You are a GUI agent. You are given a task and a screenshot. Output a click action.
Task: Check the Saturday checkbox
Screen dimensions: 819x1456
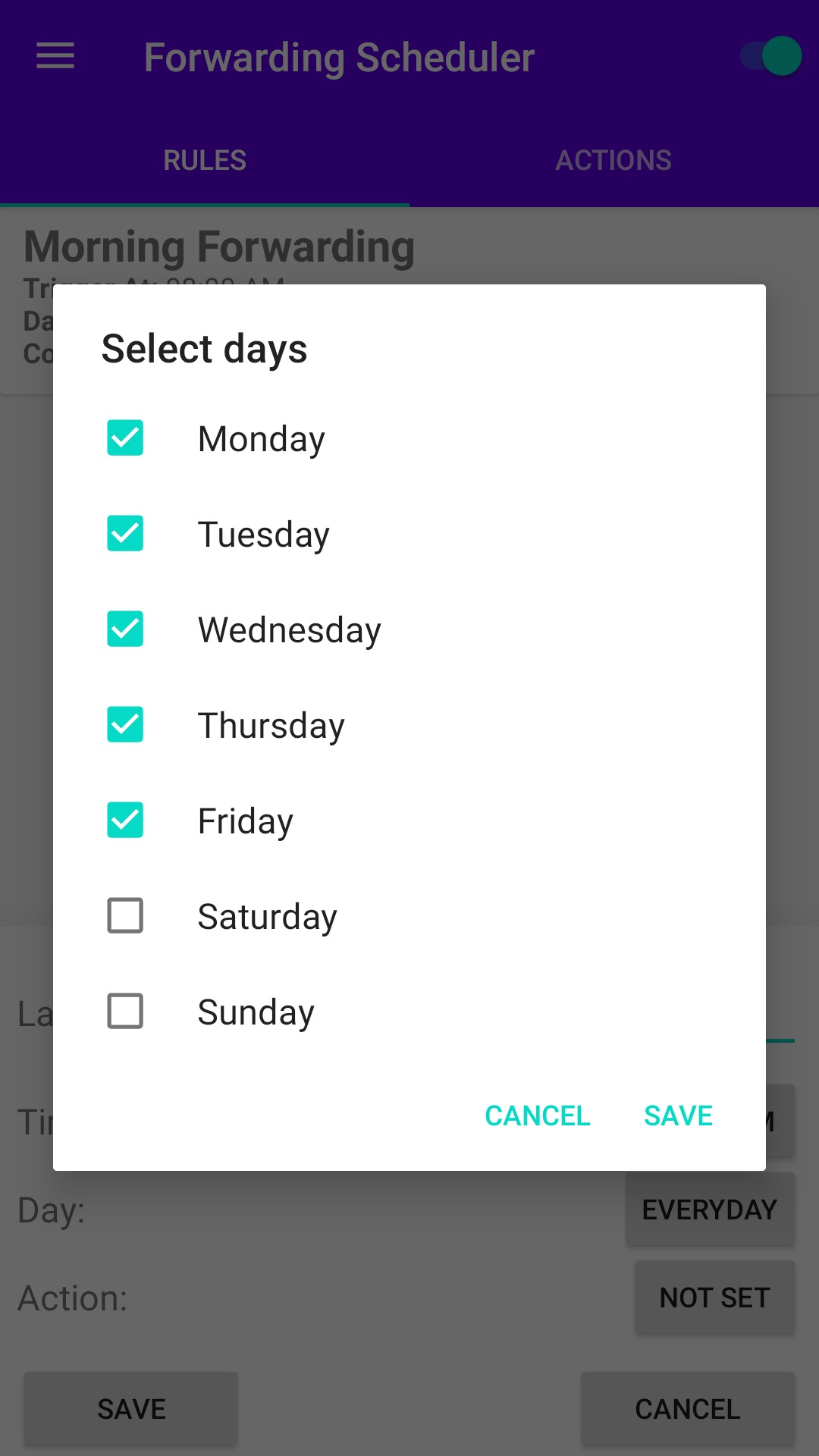pos(125,916)
